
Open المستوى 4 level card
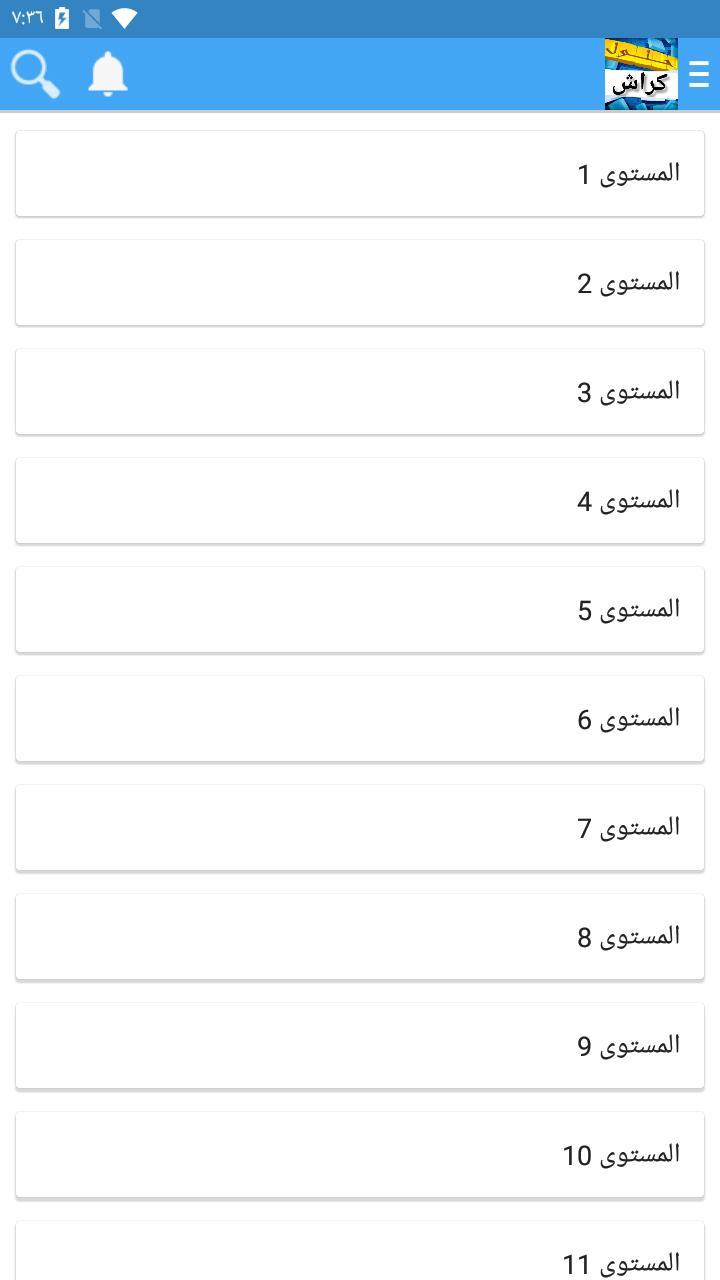tap(360, 500)
